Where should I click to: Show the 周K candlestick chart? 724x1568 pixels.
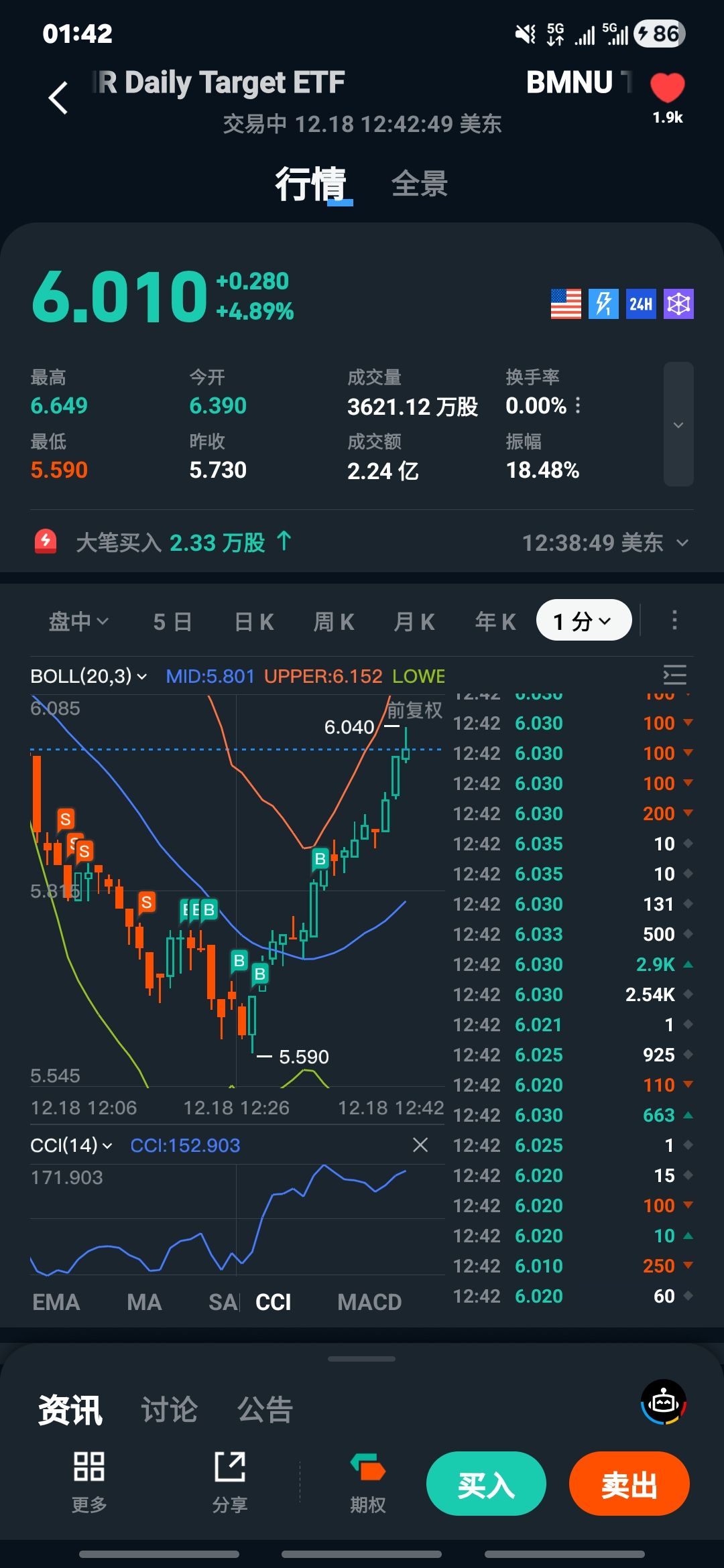pos(334,621)
